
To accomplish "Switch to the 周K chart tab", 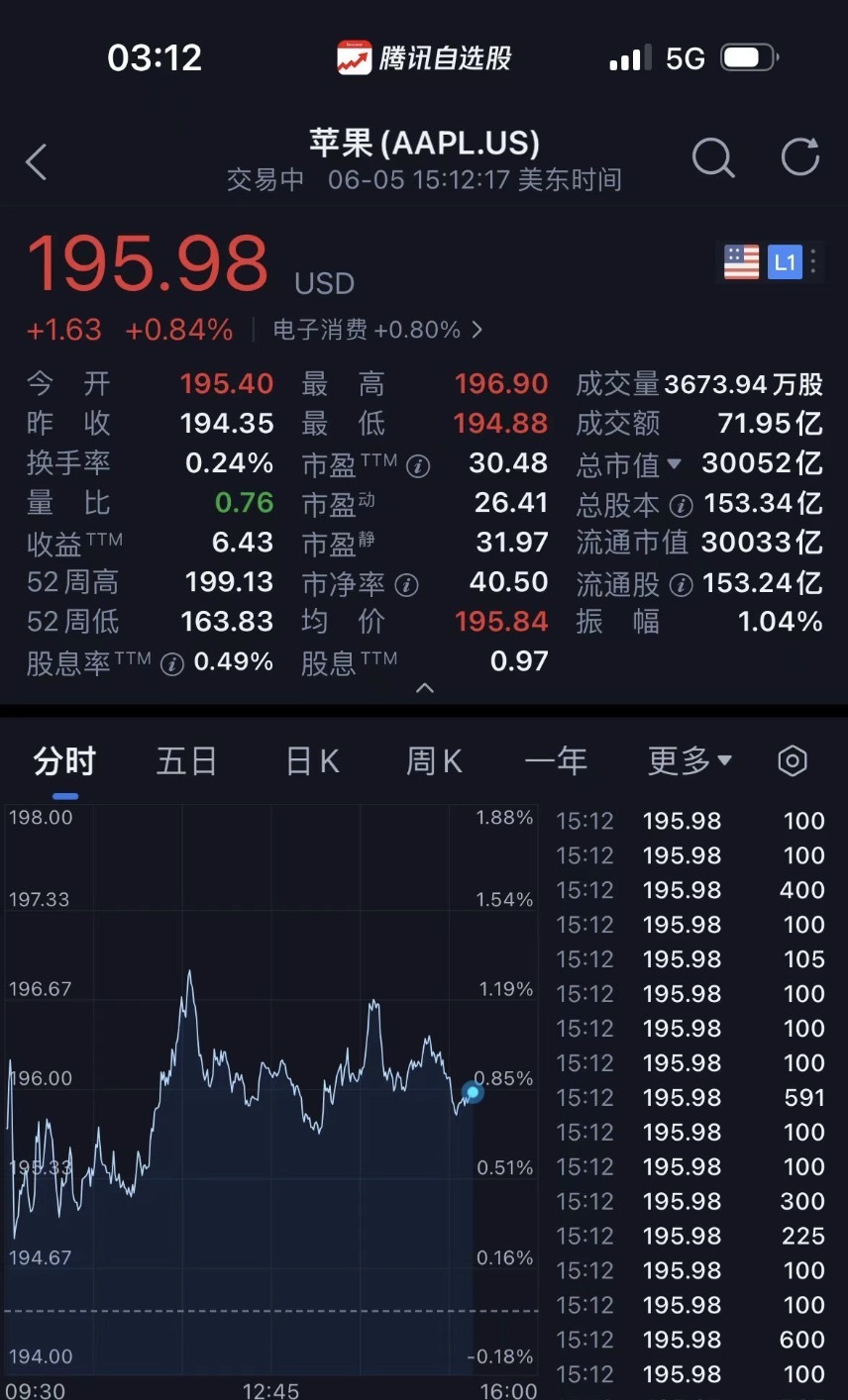I will coord(434,761).
